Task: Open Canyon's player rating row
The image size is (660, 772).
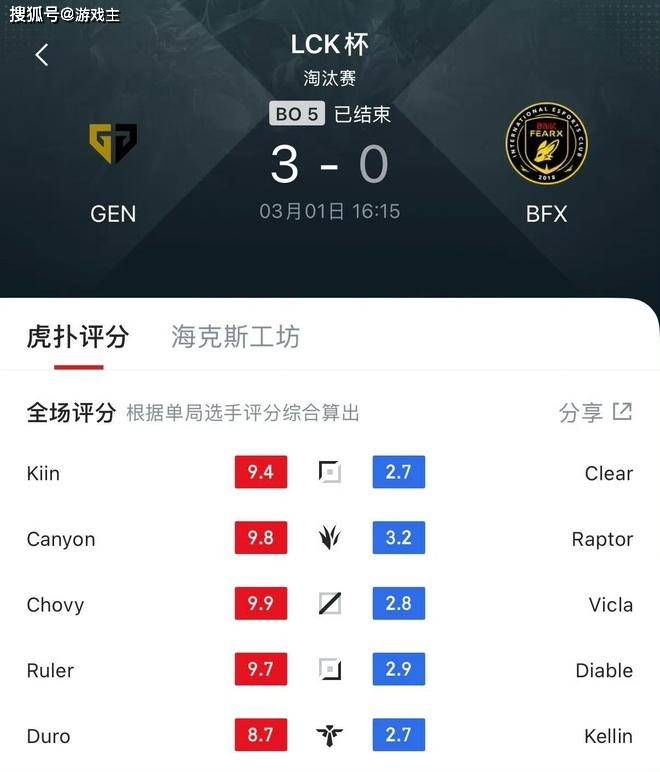Action: [61, 539]
